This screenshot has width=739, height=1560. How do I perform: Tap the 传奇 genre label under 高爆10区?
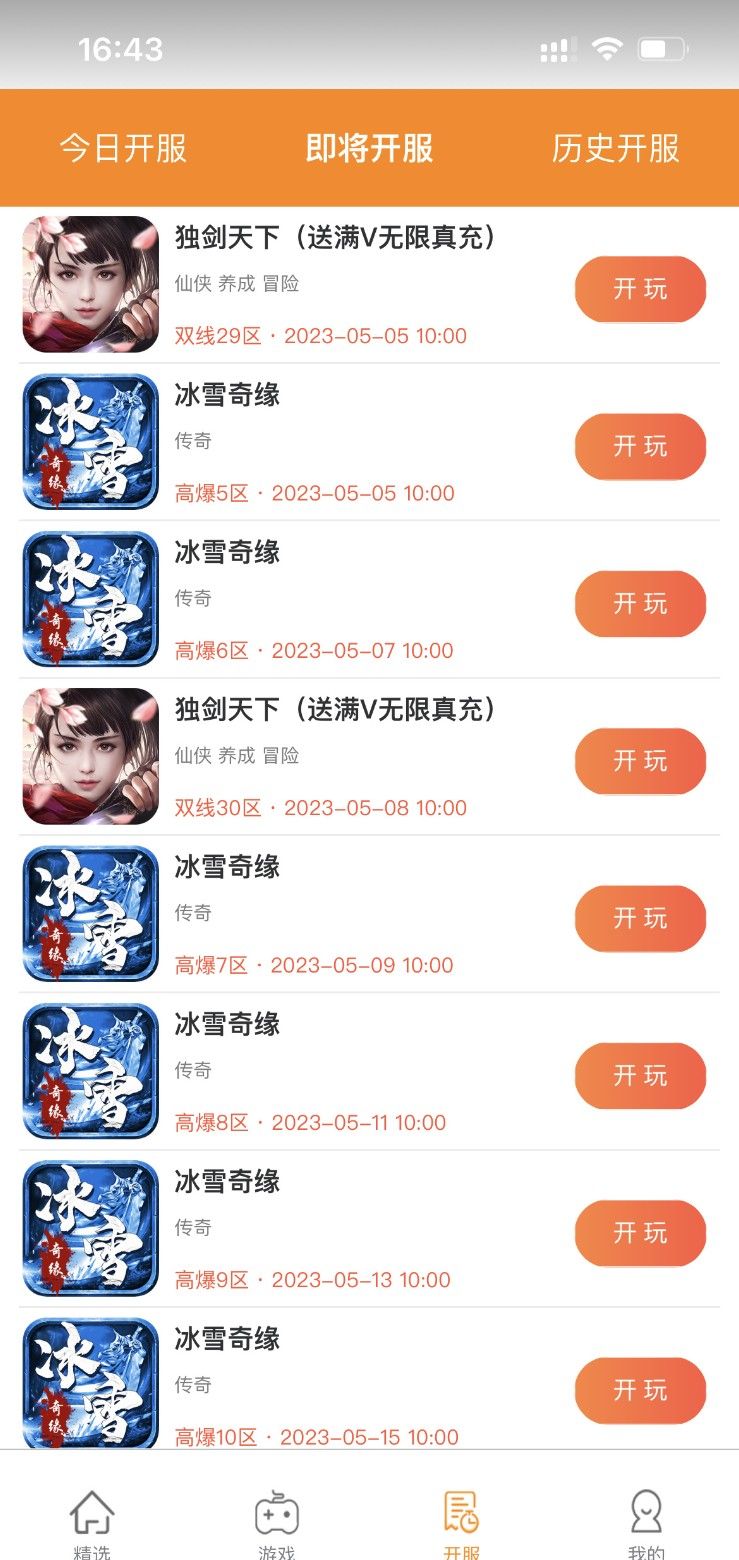[192, 1385]
